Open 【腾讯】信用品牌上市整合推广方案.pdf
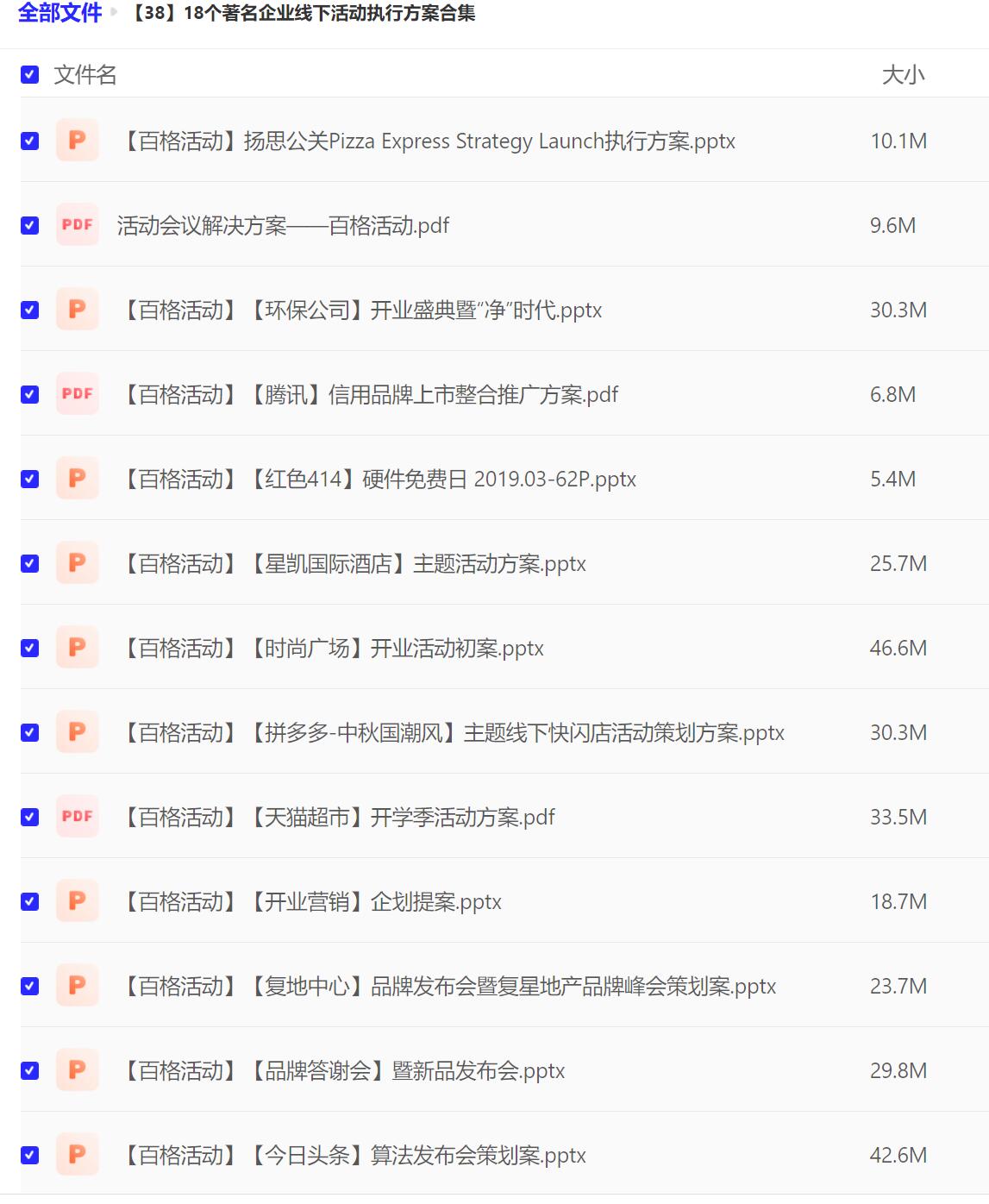989x1204 pixels. click(x=371, y=394)
